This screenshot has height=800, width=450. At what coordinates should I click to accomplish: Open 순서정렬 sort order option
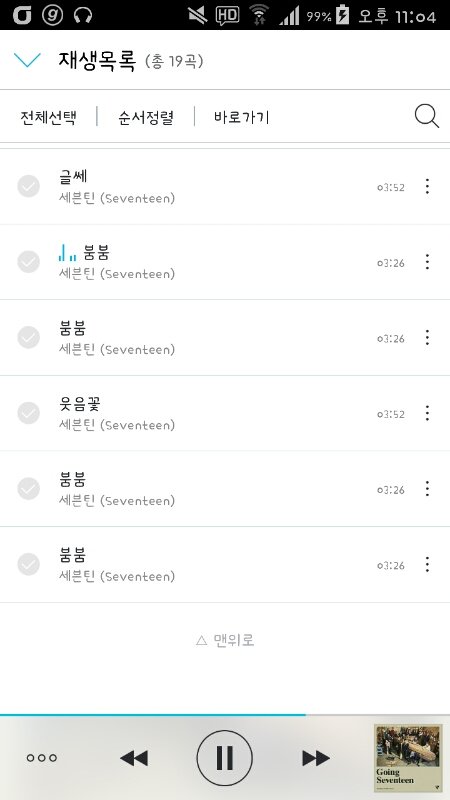146,117
